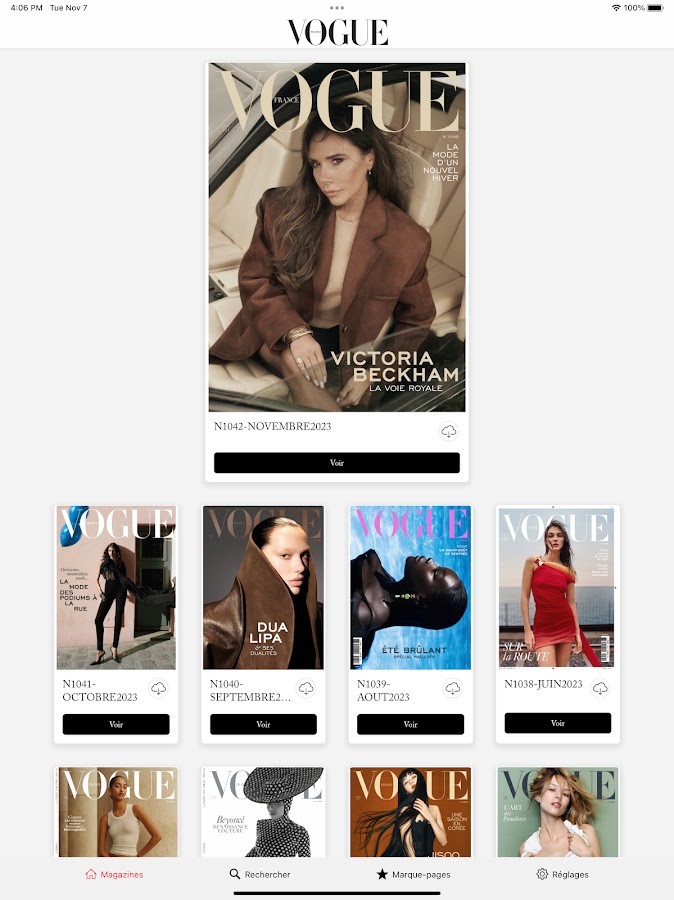The width and height of the screenshot is (674, 900).
Task: Open the Été Brûlant August cover
Action: click(x=410, y=587)
